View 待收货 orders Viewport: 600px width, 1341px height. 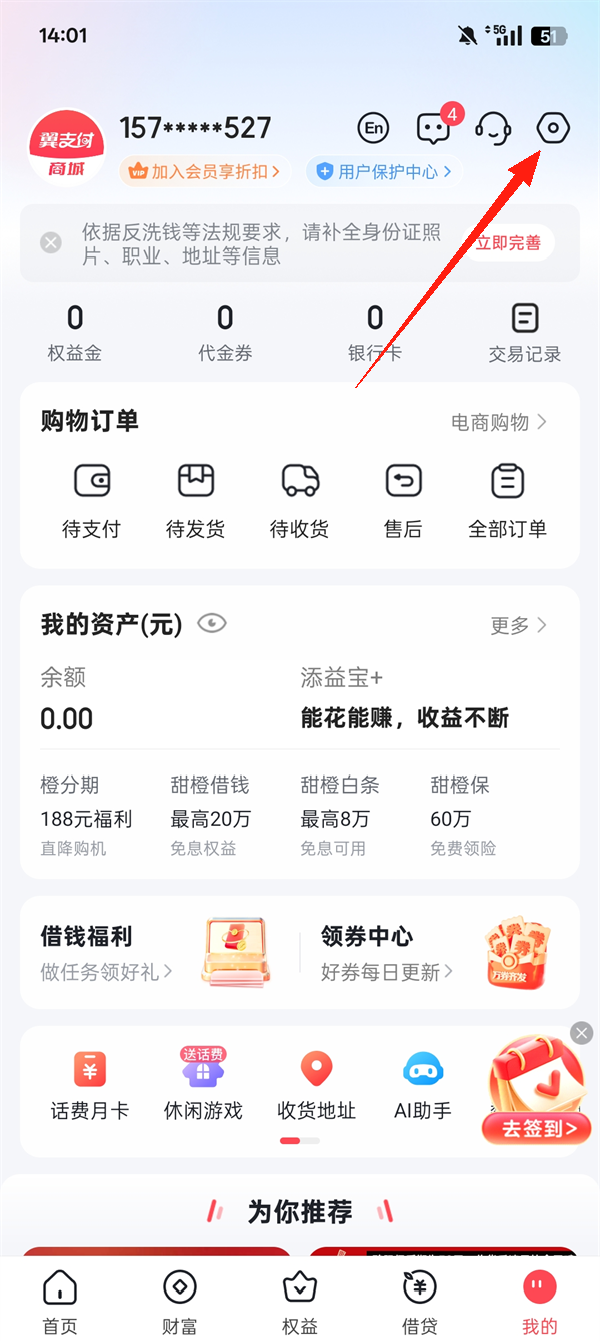pyautogui.click(x=299, y=500)
